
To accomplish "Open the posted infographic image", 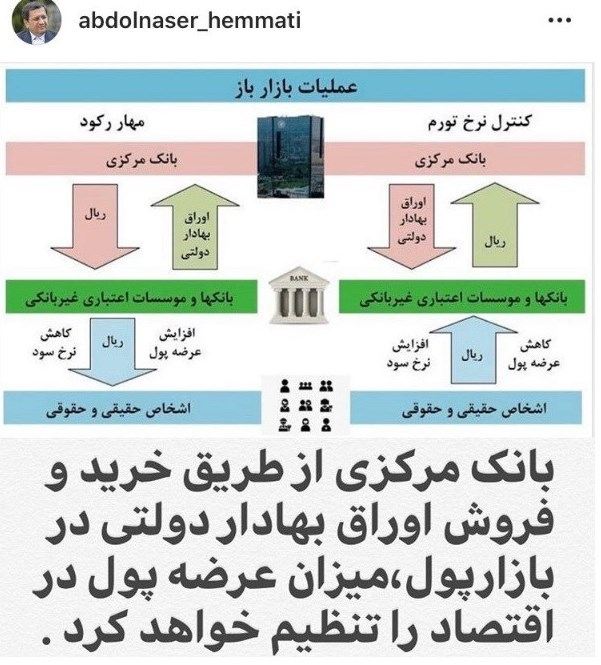I will pyautogui.click(x=300, y=250).
